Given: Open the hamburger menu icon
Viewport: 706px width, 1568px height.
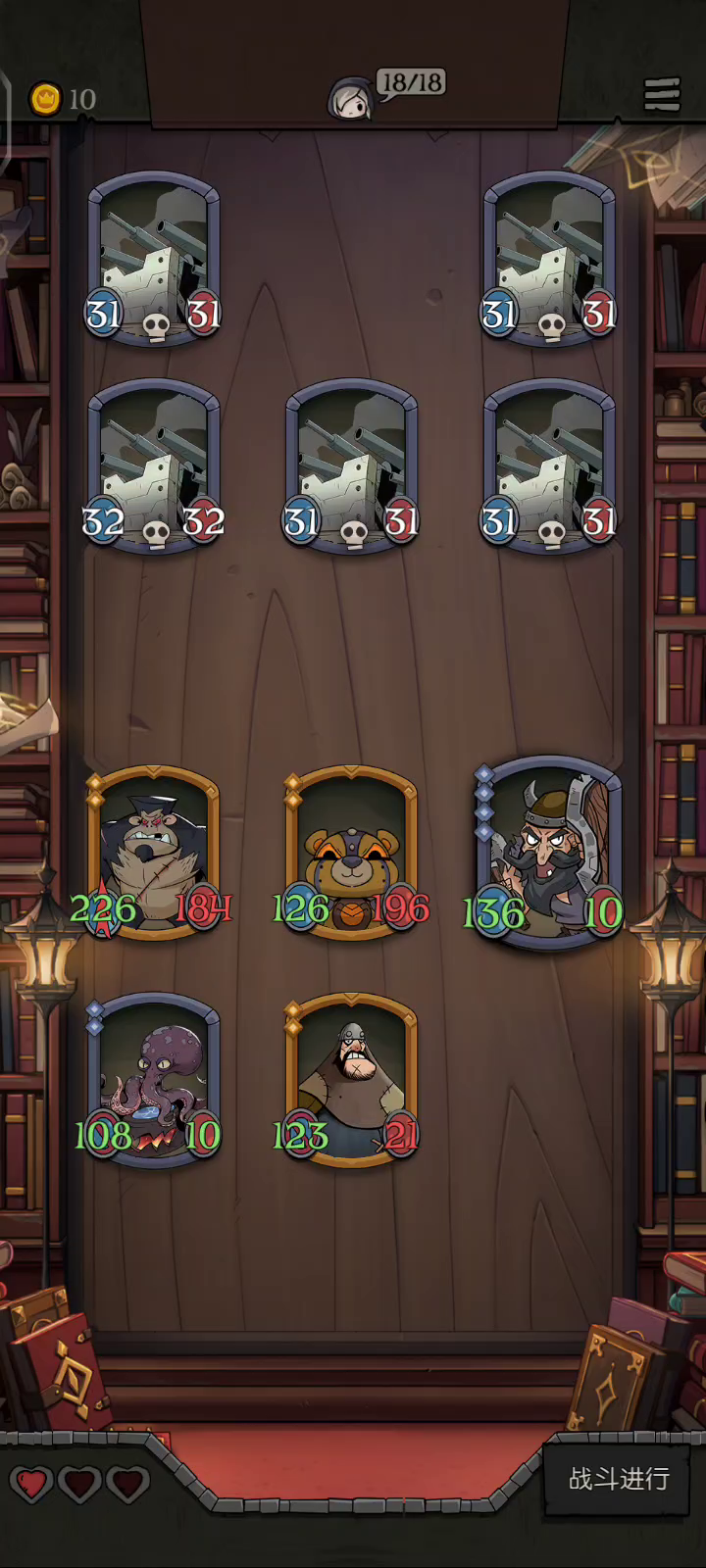Looking at the screenshot, I should 662,94.
